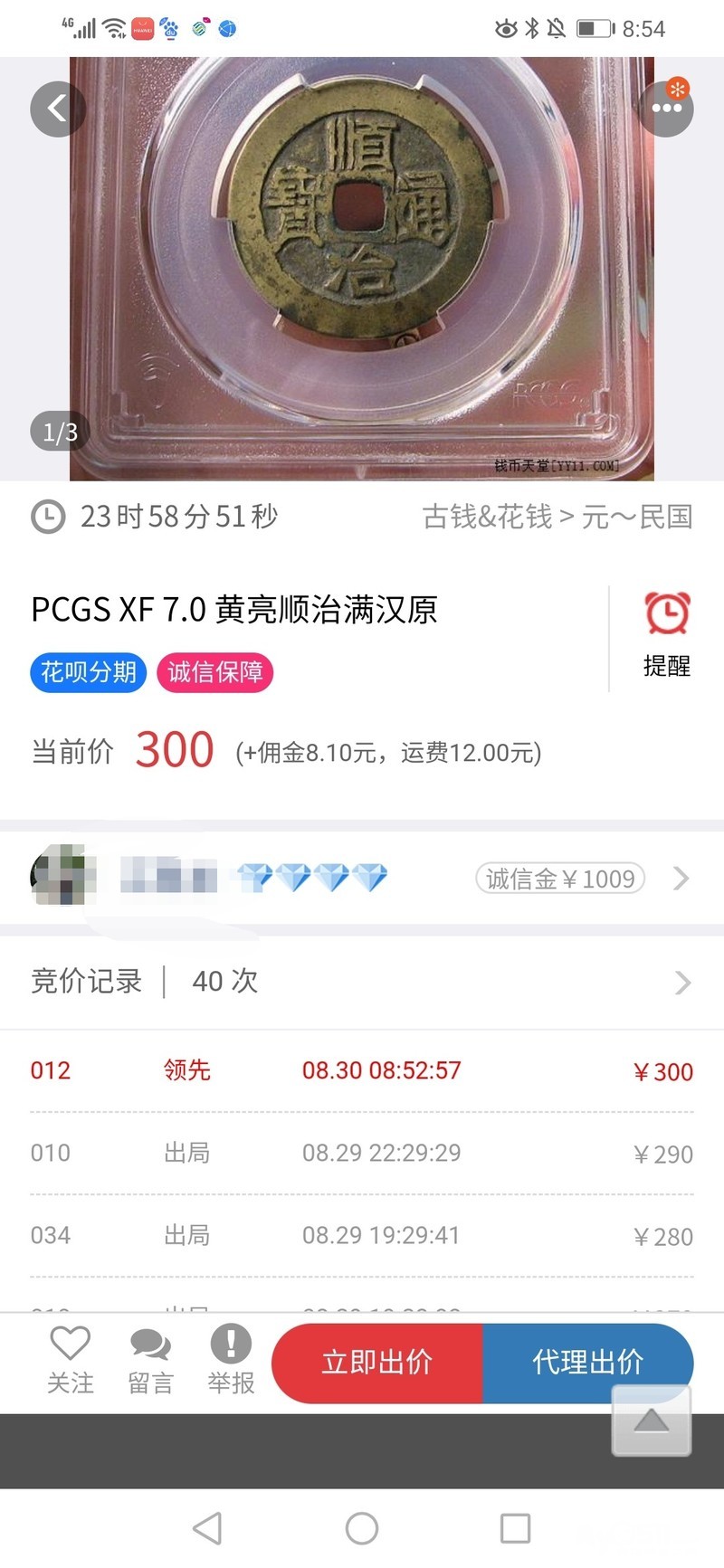Jump to top with the up arrow

[x=651, y=1421]
